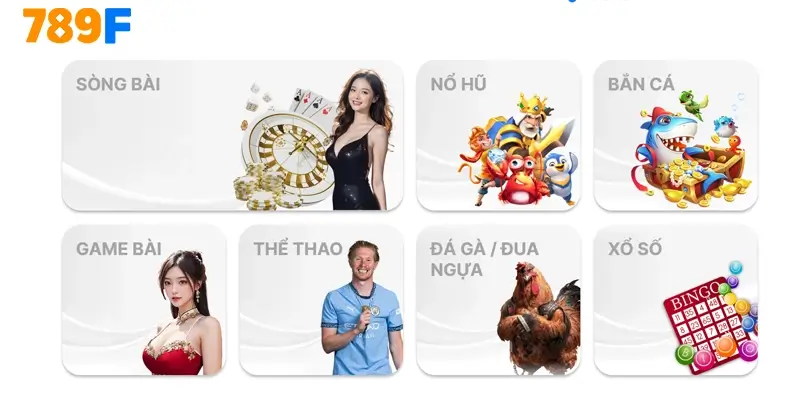Open the Thể Thao sports section
800x400 pixels.
tap(321, 300)
